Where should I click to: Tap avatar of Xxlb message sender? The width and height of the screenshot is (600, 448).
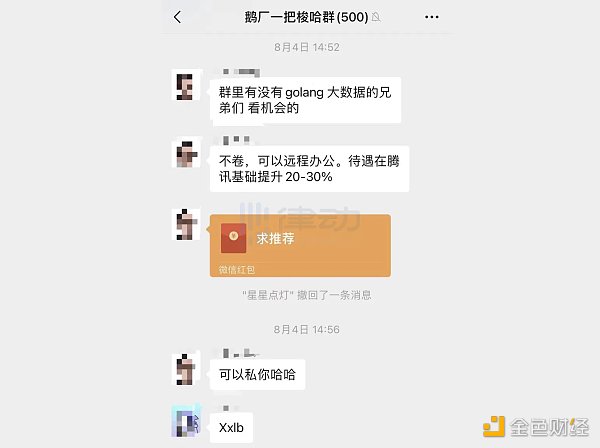click(188, 422)
